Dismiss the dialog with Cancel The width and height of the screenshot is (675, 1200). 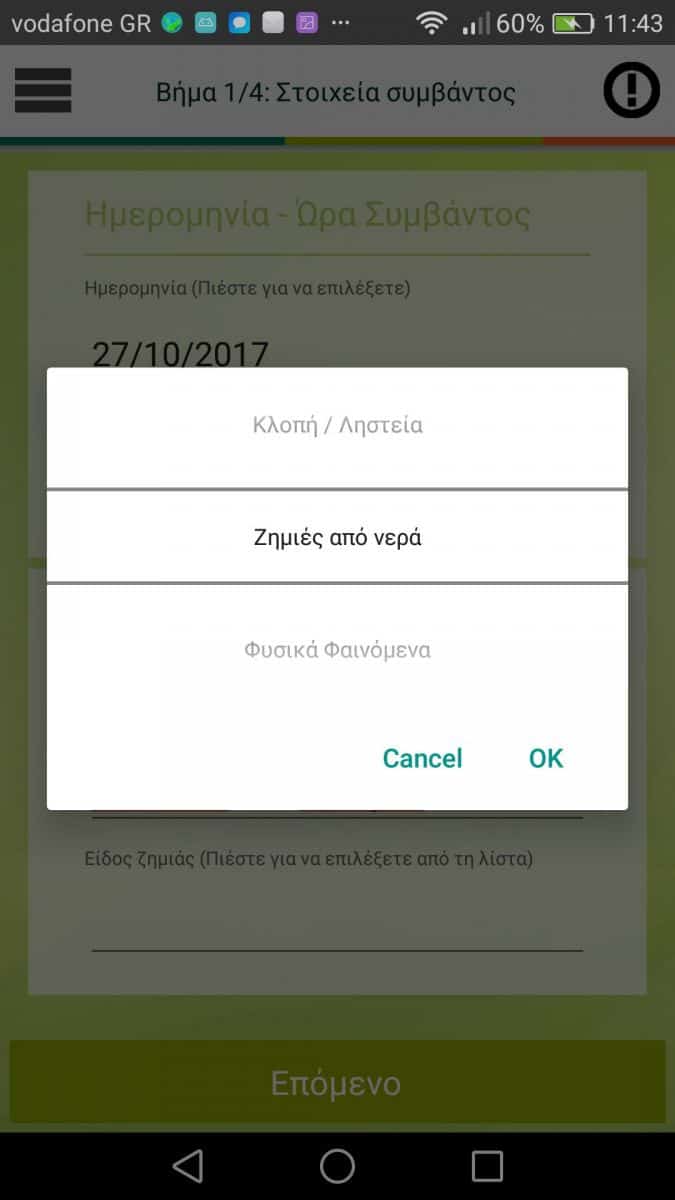[x=422, y=758]
